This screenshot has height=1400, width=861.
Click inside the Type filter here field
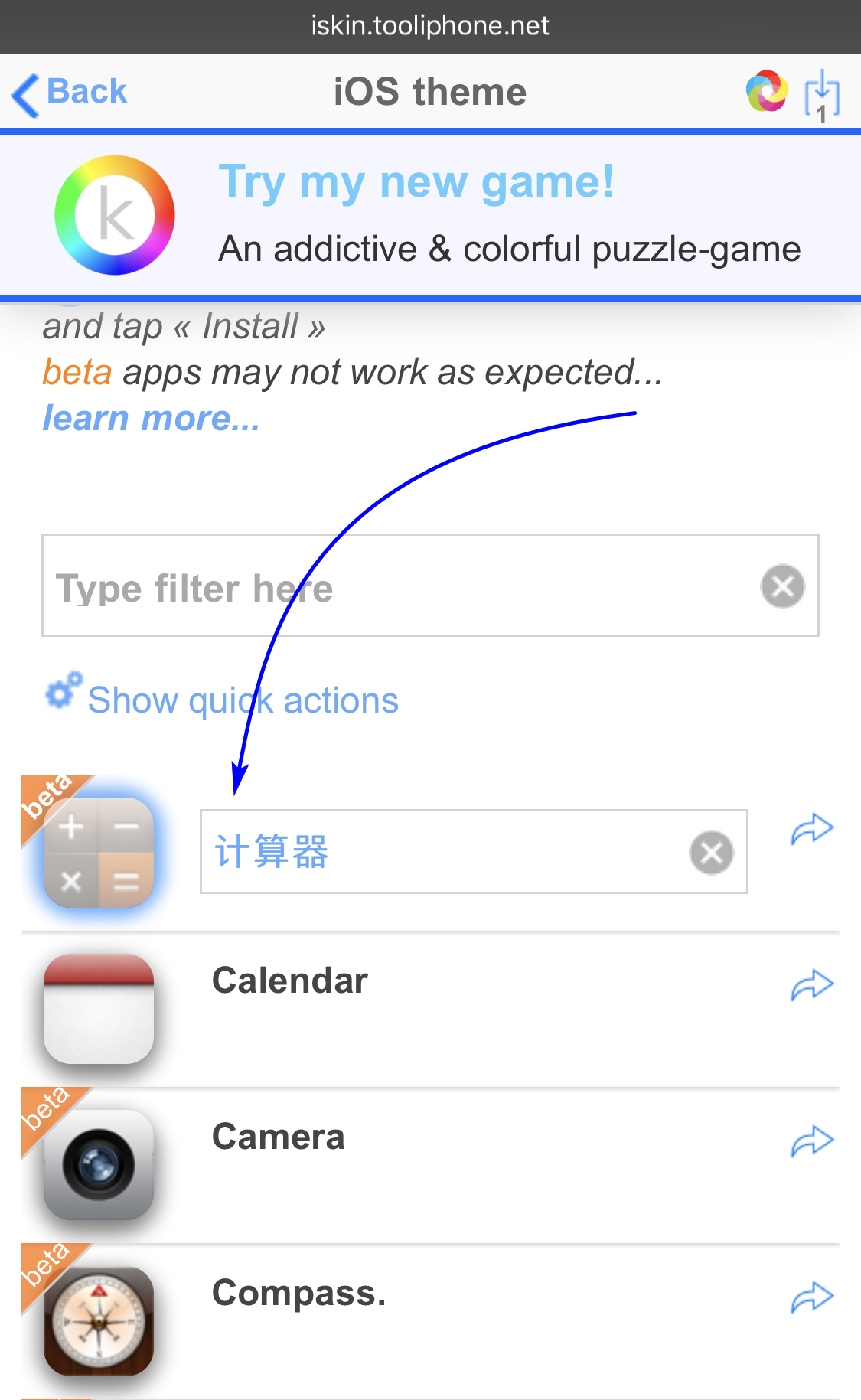[x=344, y=586]
